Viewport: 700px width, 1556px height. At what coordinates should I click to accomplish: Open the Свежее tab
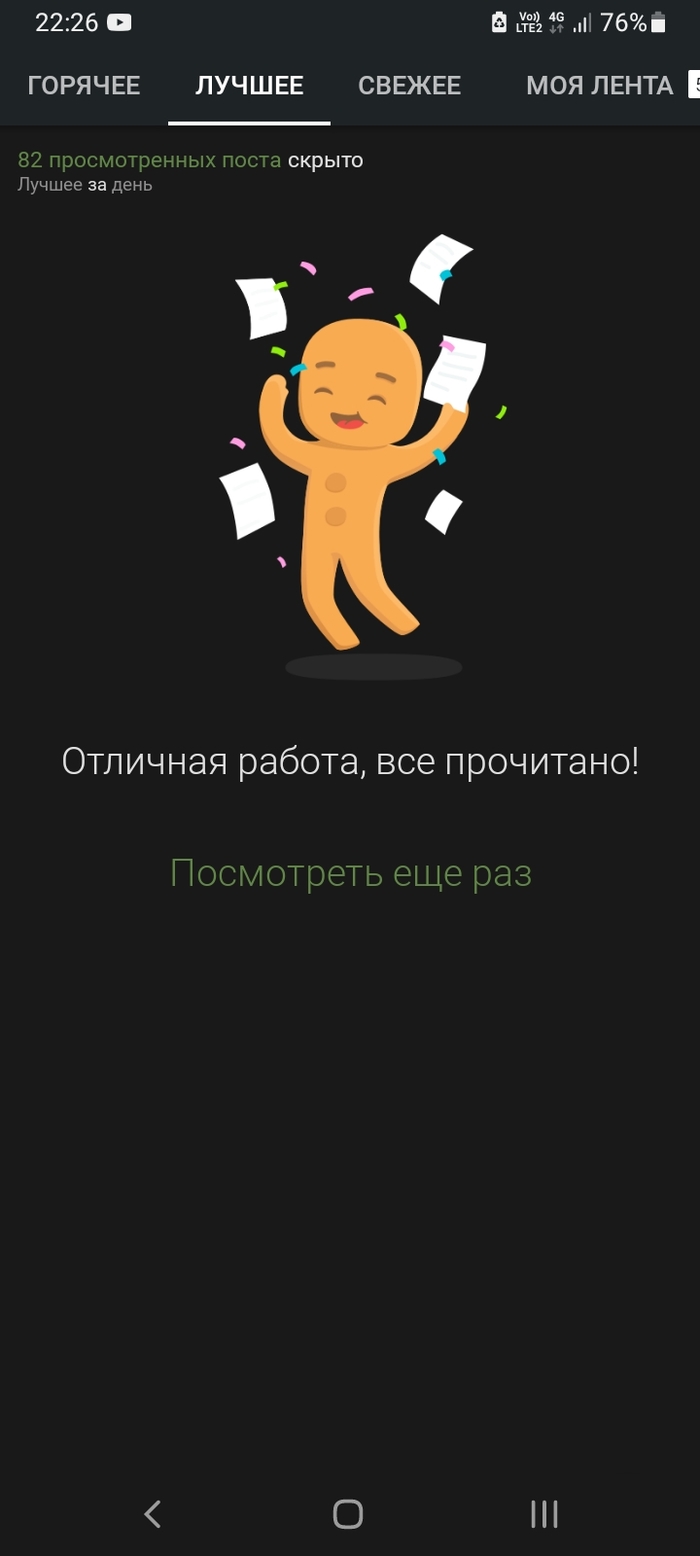tap(409, 86)
